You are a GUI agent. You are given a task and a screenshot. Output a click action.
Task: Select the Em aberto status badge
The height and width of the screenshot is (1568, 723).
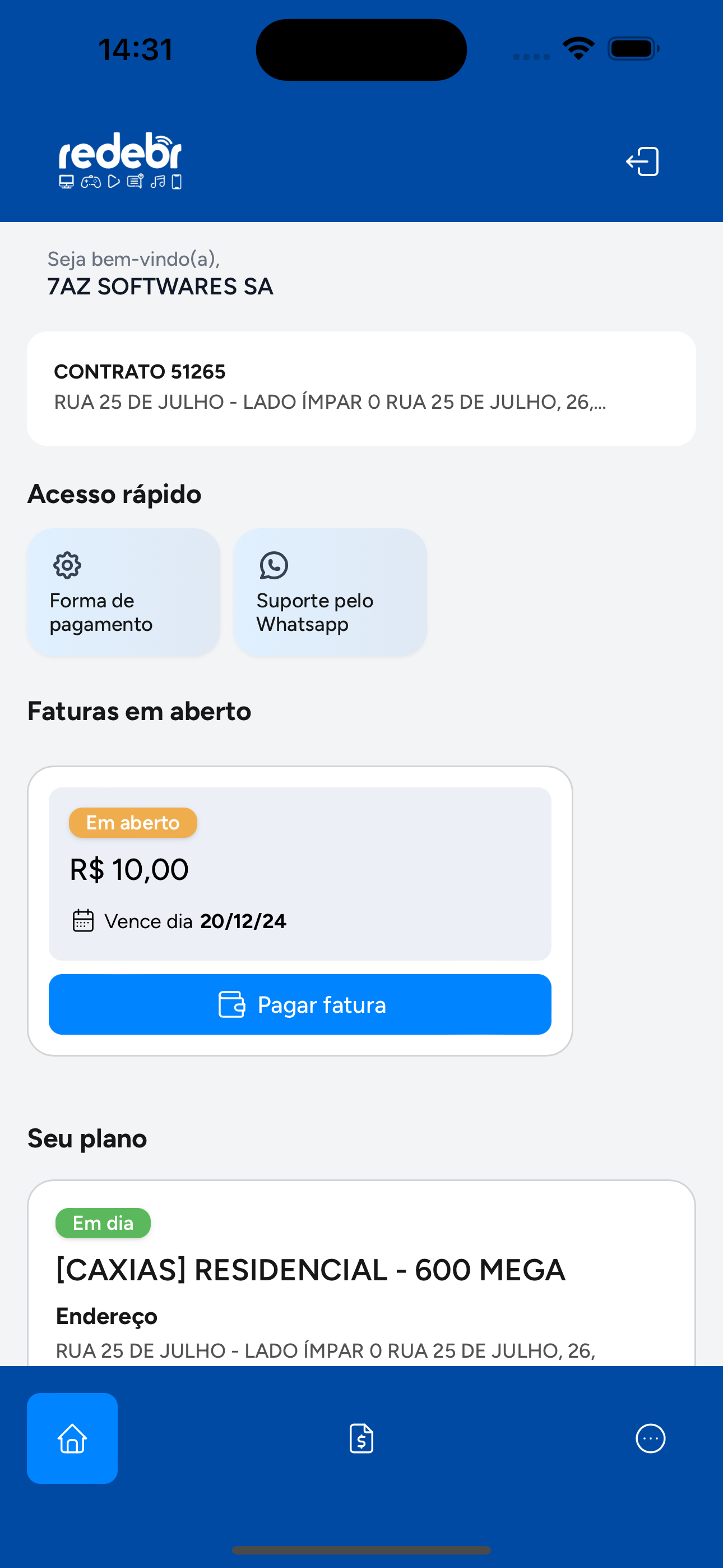[x=133, y=822]
